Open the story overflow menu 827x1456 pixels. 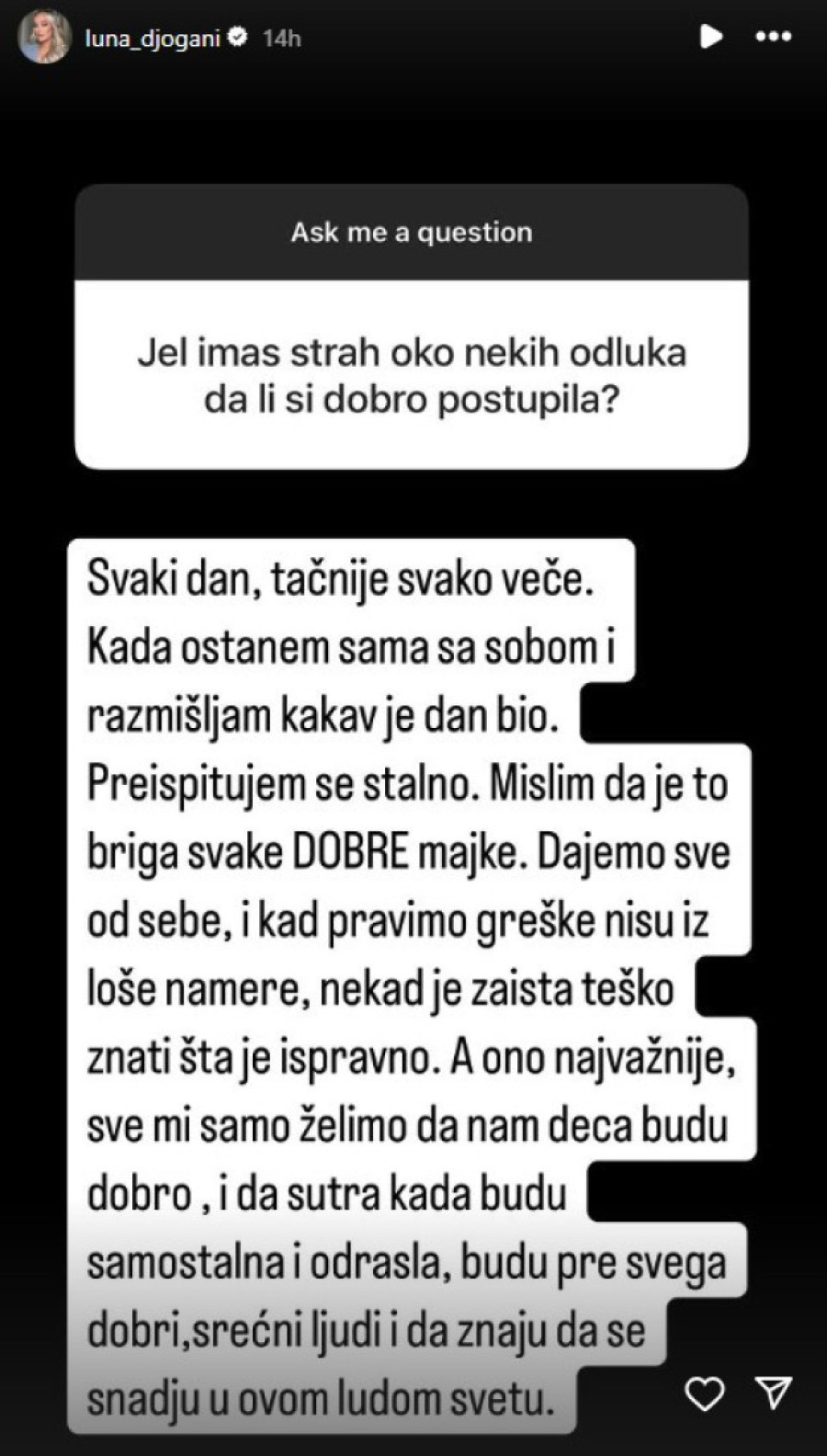click(773, 37)
